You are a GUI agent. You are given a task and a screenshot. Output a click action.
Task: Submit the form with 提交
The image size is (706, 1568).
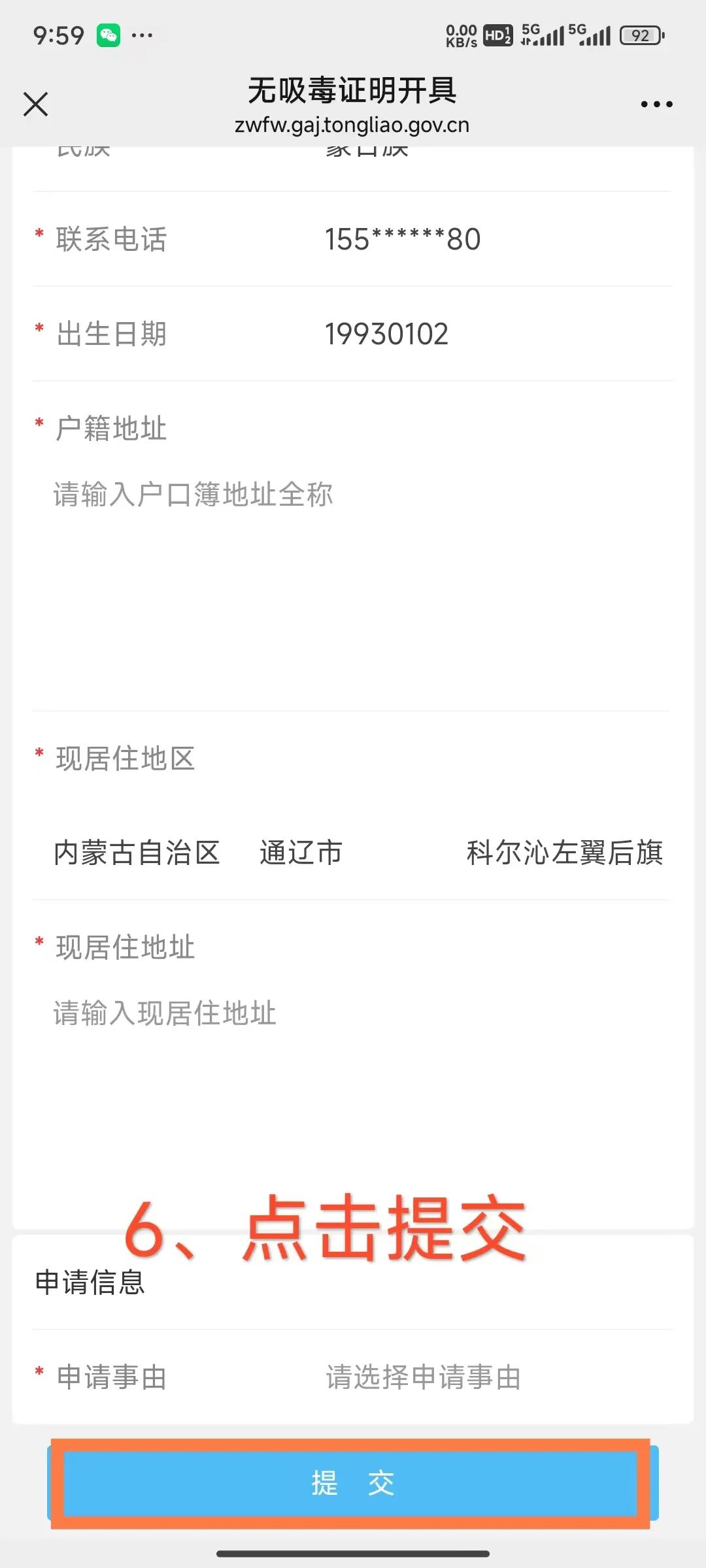[352, 1483]
